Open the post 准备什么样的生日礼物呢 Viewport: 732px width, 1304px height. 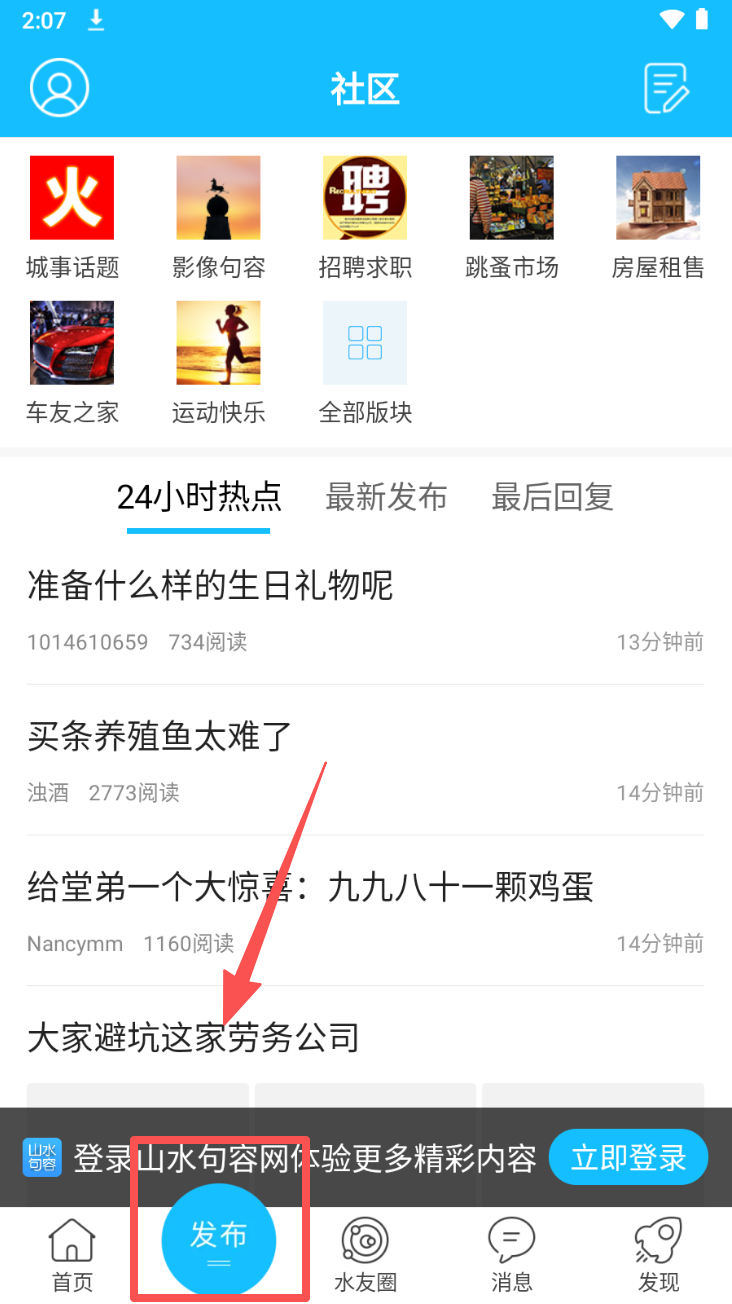point(210,586)
